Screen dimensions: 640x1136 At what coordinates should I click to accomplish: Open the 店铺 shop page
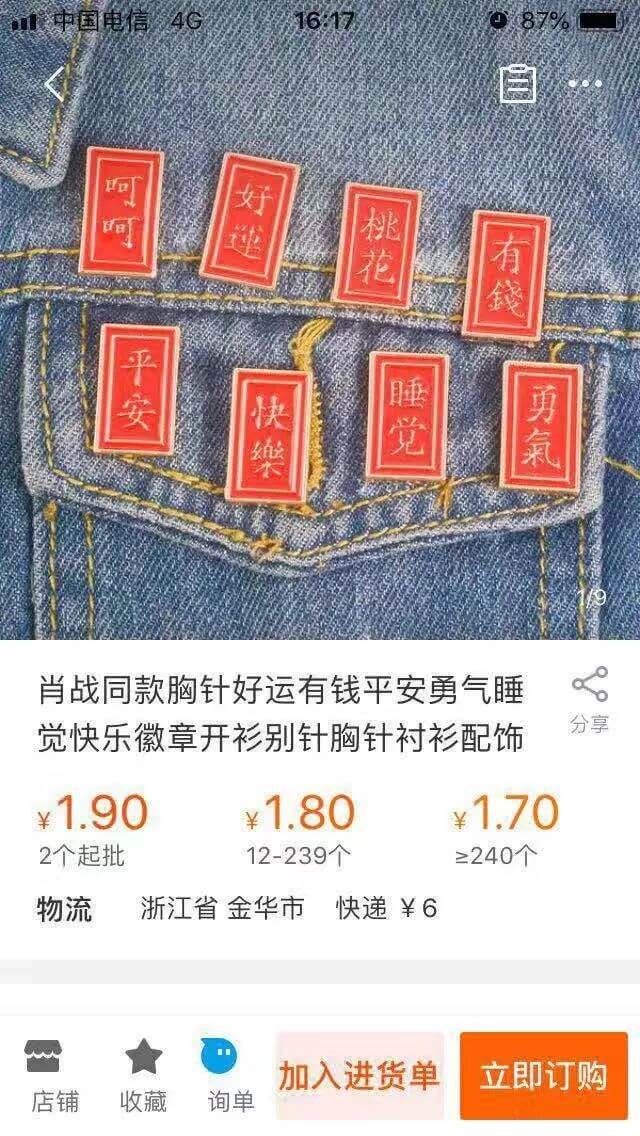pos(55,1076)
